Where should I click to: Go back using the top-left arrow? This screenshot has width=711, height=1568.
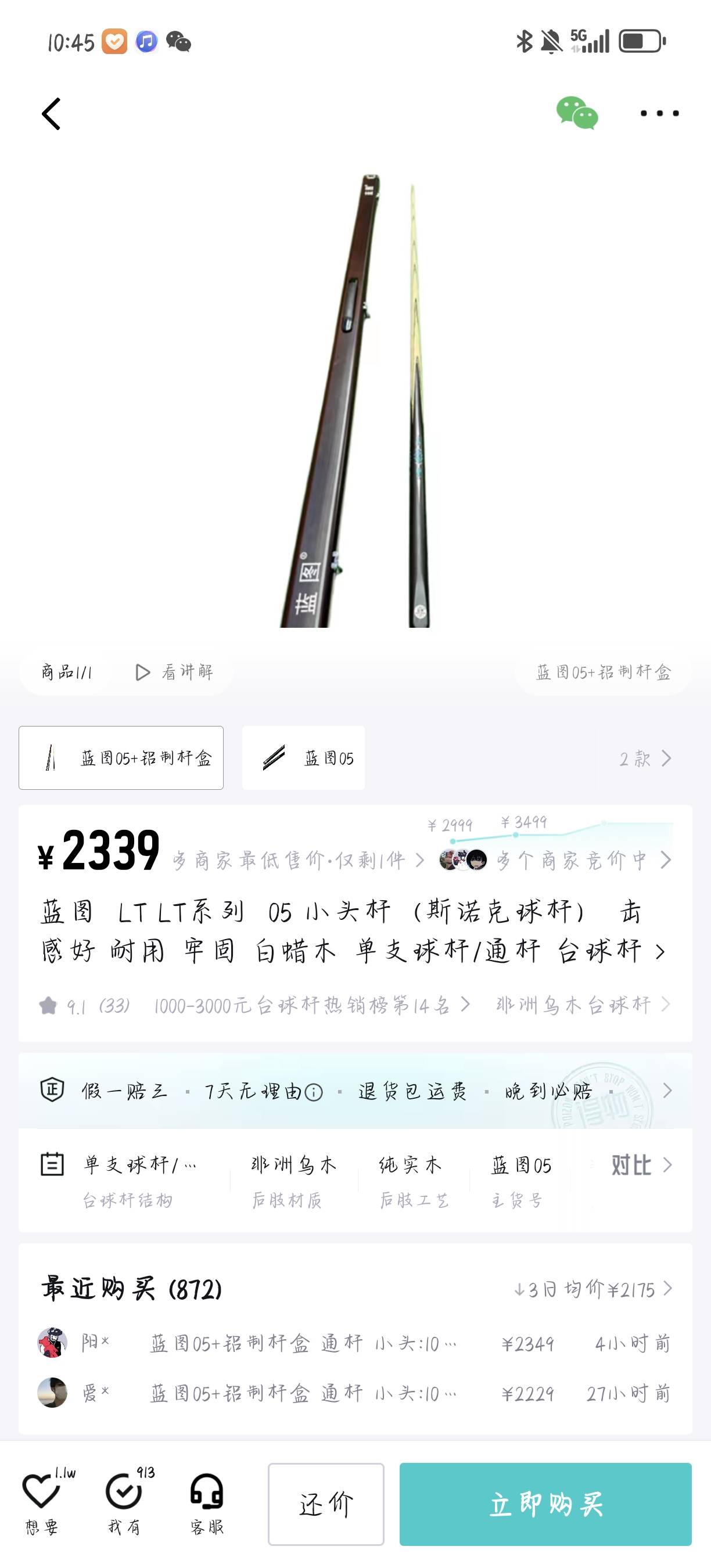click(51, 114)
